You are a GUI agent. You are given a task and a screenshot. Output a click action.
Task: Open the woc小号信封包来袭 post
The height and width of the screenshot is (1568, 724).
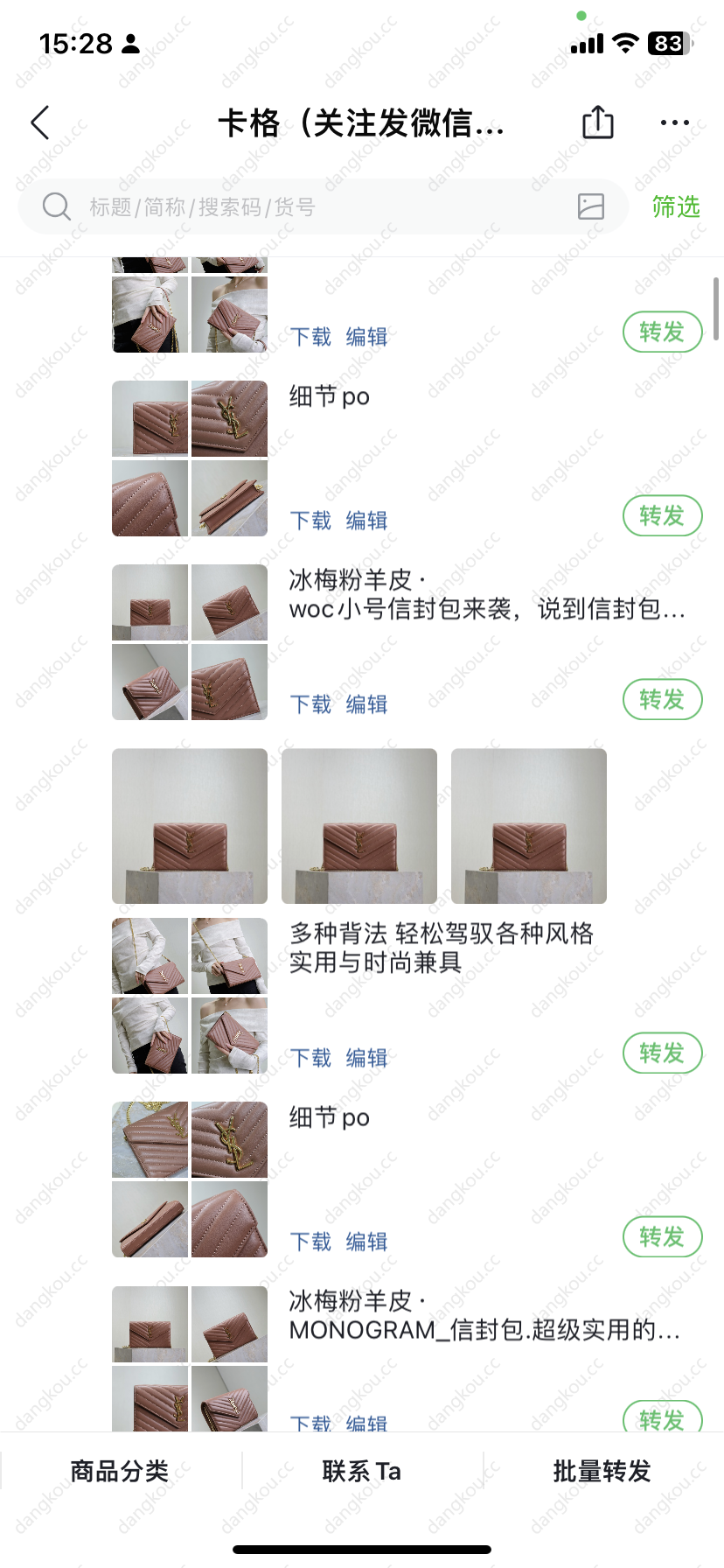point(486,595)
